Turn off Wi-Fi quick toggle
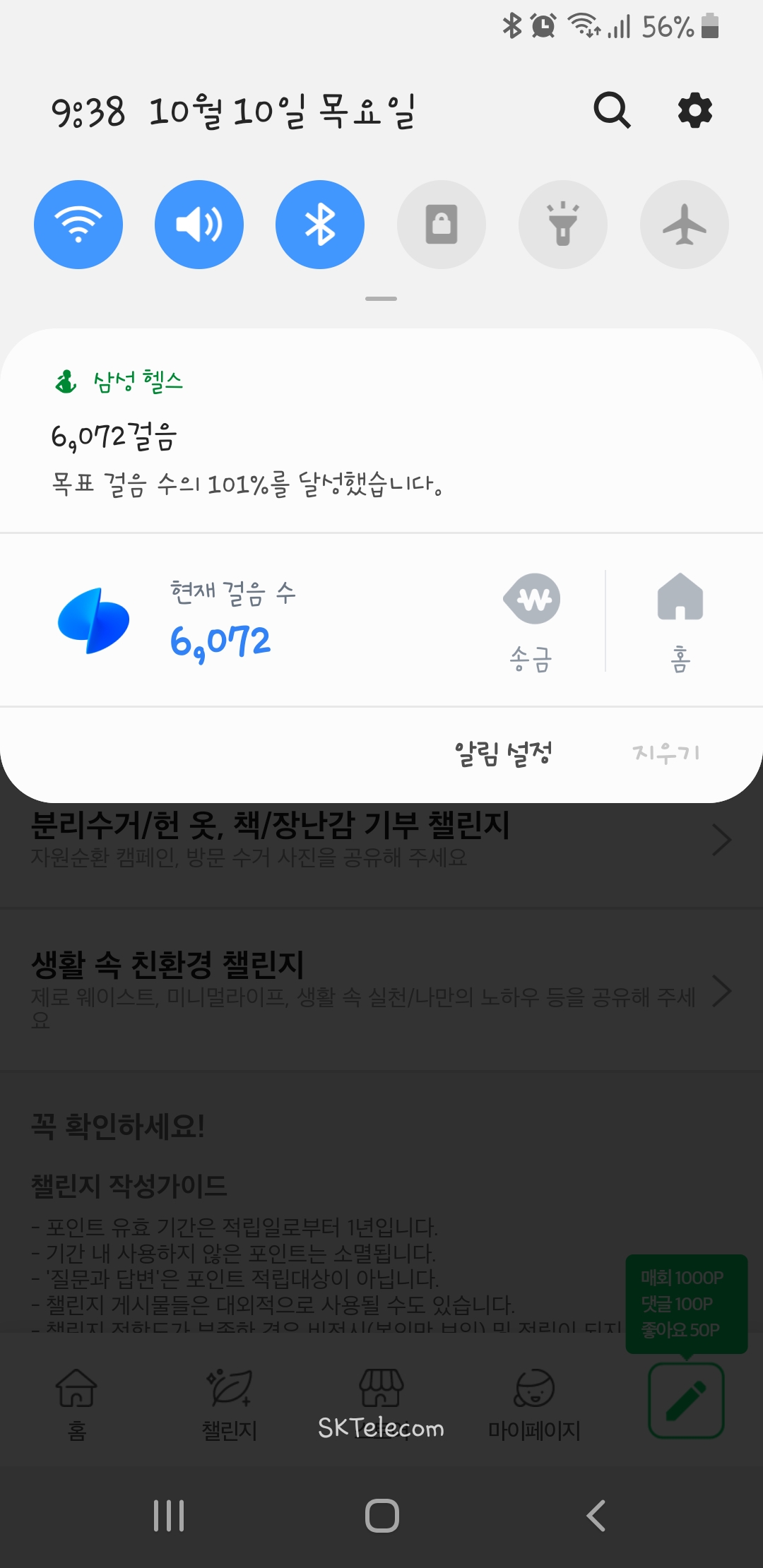The height and width of the screenshot is (1568, 763). pyautogui.click(x=78, y=225)
